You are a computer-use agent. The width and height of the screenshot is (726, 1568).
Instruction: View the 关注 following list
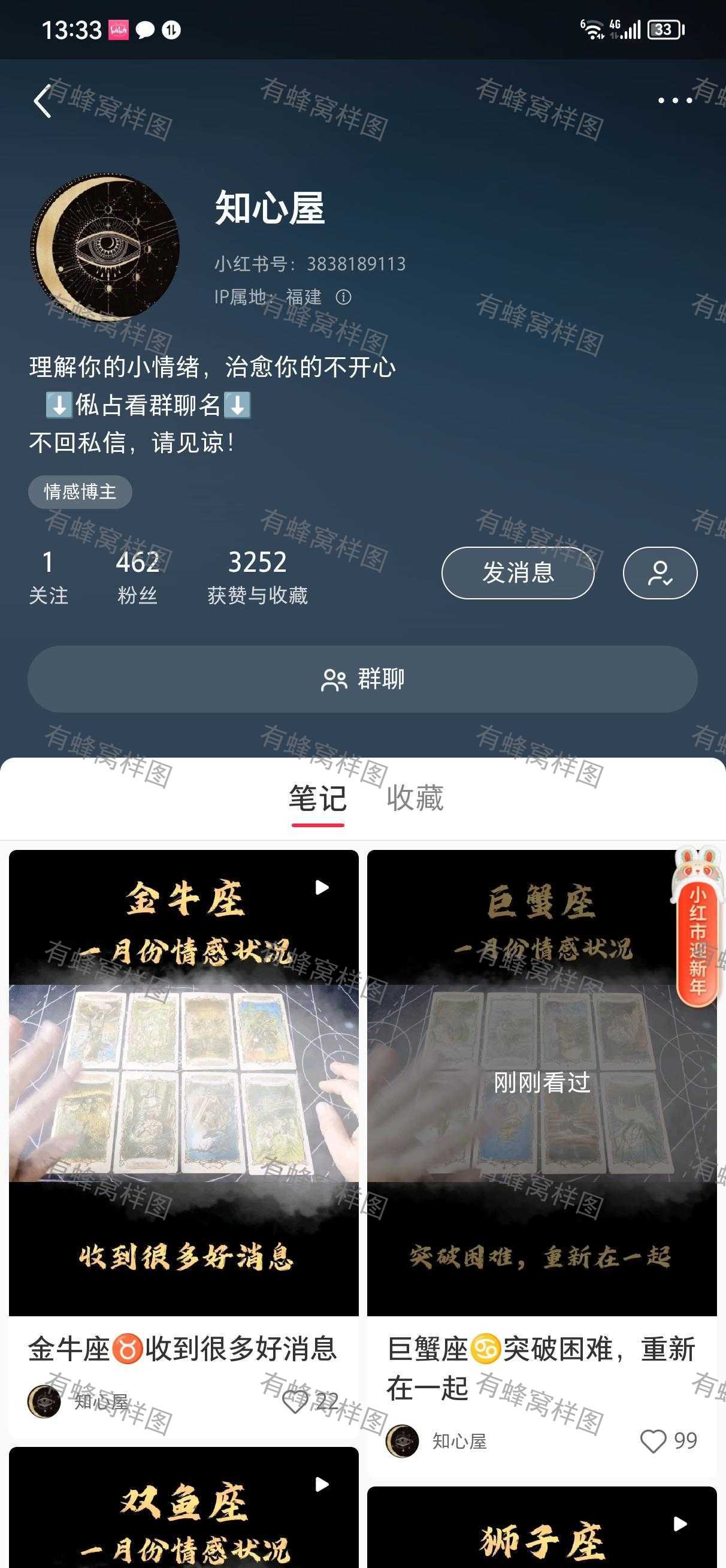pos(48,577)
